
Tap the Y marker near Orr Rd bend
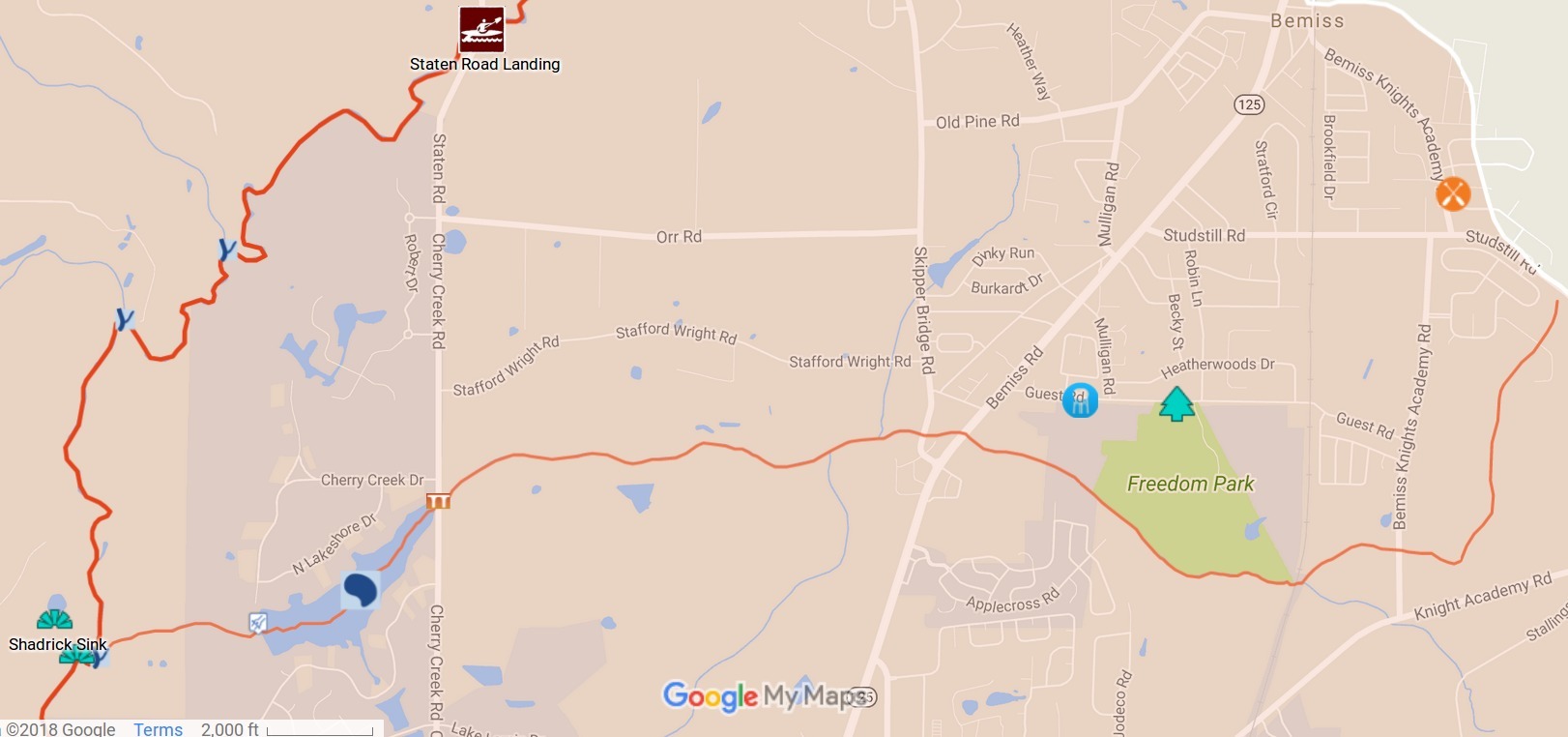(x=227, y=249)
